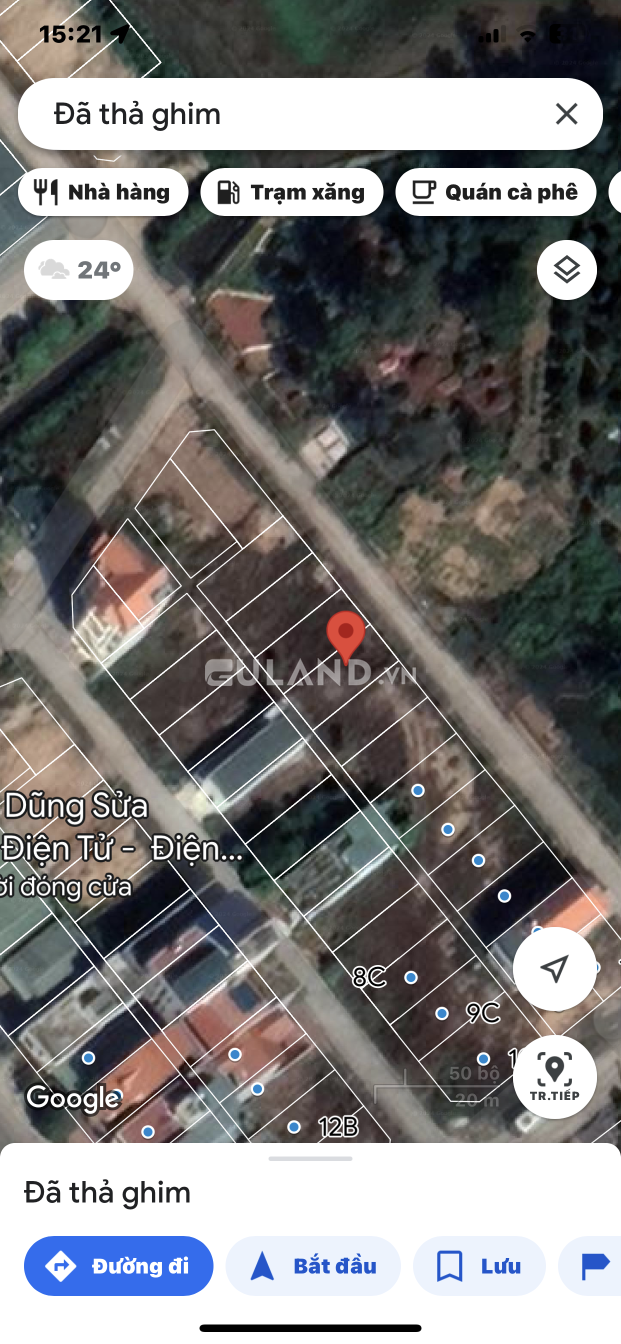Select the Nhà hàng chip
The image size is (621, 1344).
tap(103, 192)
